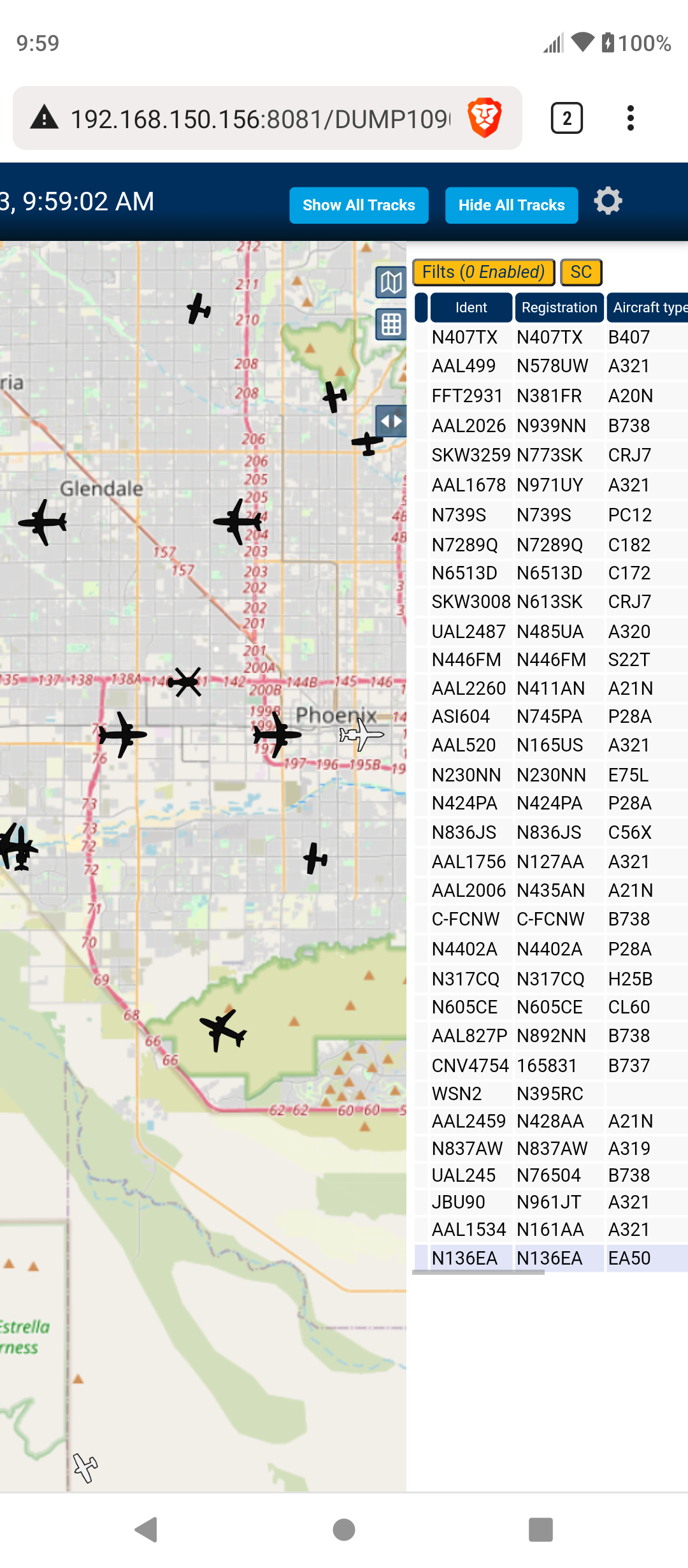The image size is (688, 1568).
Task: Select aircraft row SKW3259
Action: tap(551, 455)
